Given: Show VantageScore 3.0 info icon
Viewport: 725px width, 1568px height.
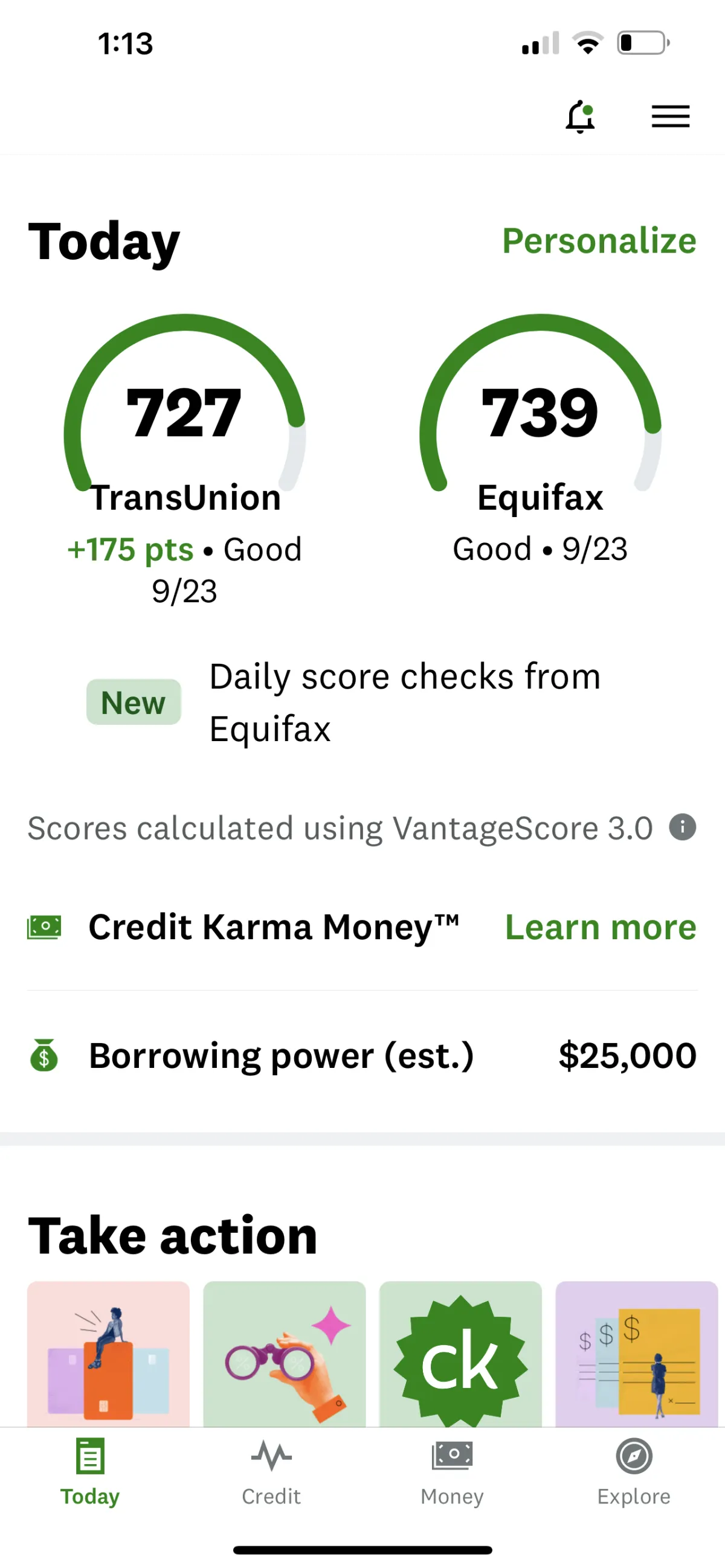Looking at the screenshot, I should pos(682,827).
